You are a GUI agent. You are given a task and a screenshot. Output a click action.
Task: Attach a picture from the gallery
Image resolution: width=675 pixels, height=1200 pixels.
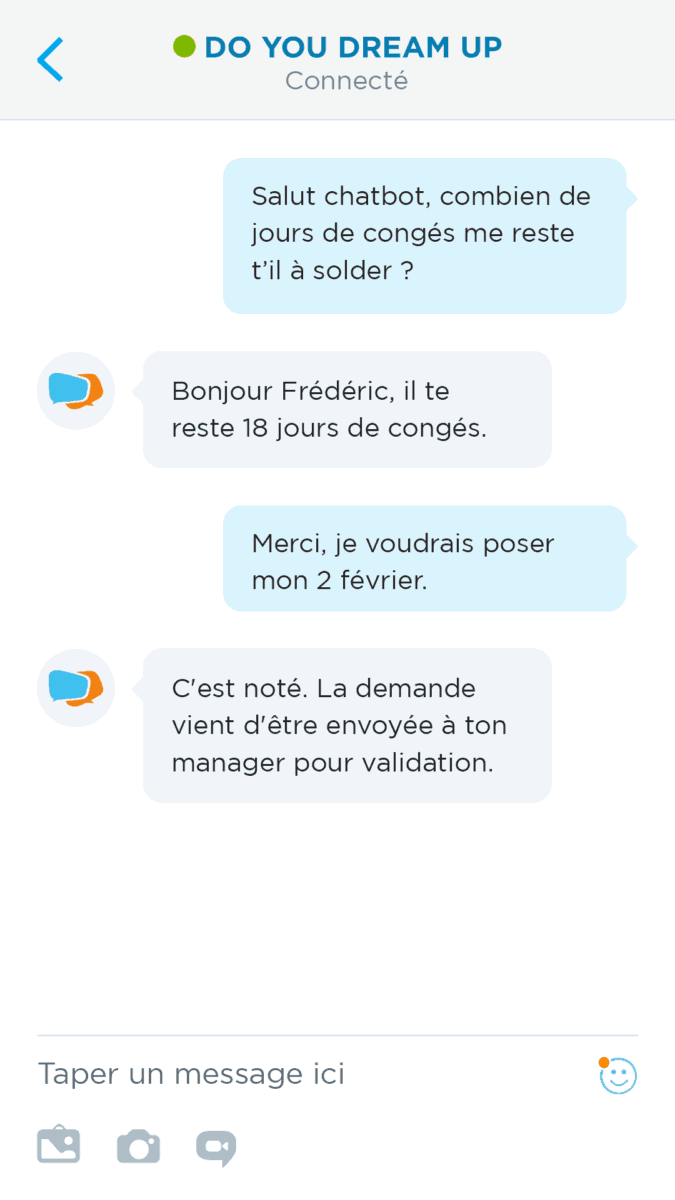coord(58,1145)
